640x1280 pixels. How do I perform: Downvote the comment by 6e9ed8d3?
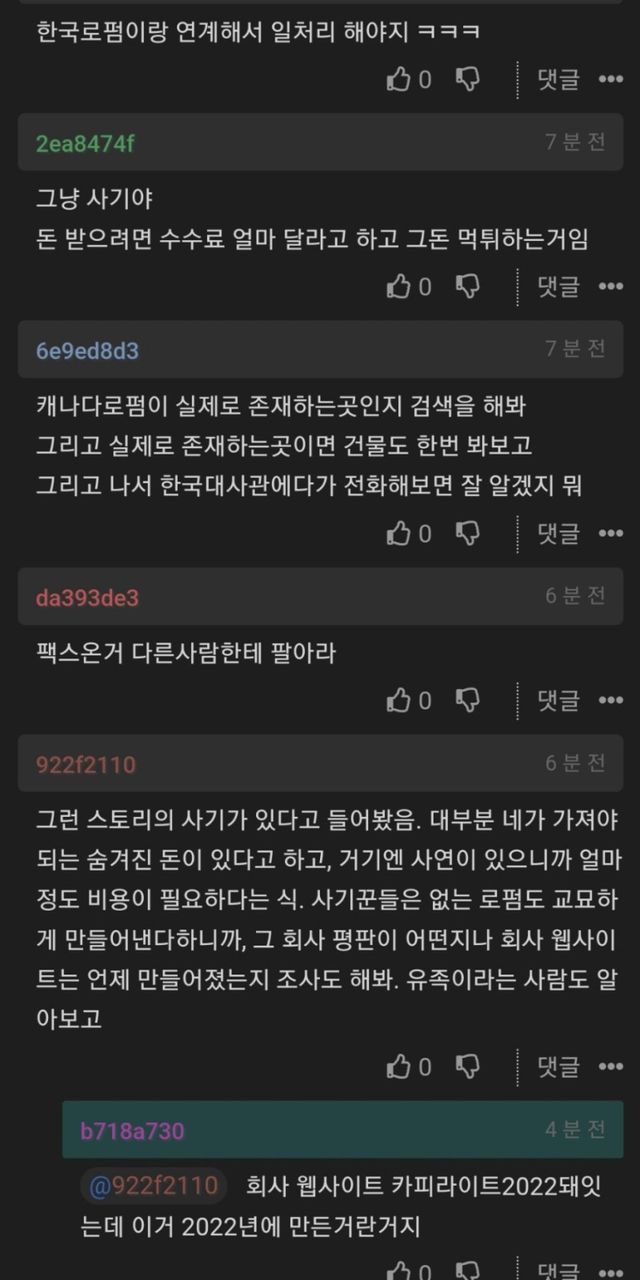pos(467,533)
